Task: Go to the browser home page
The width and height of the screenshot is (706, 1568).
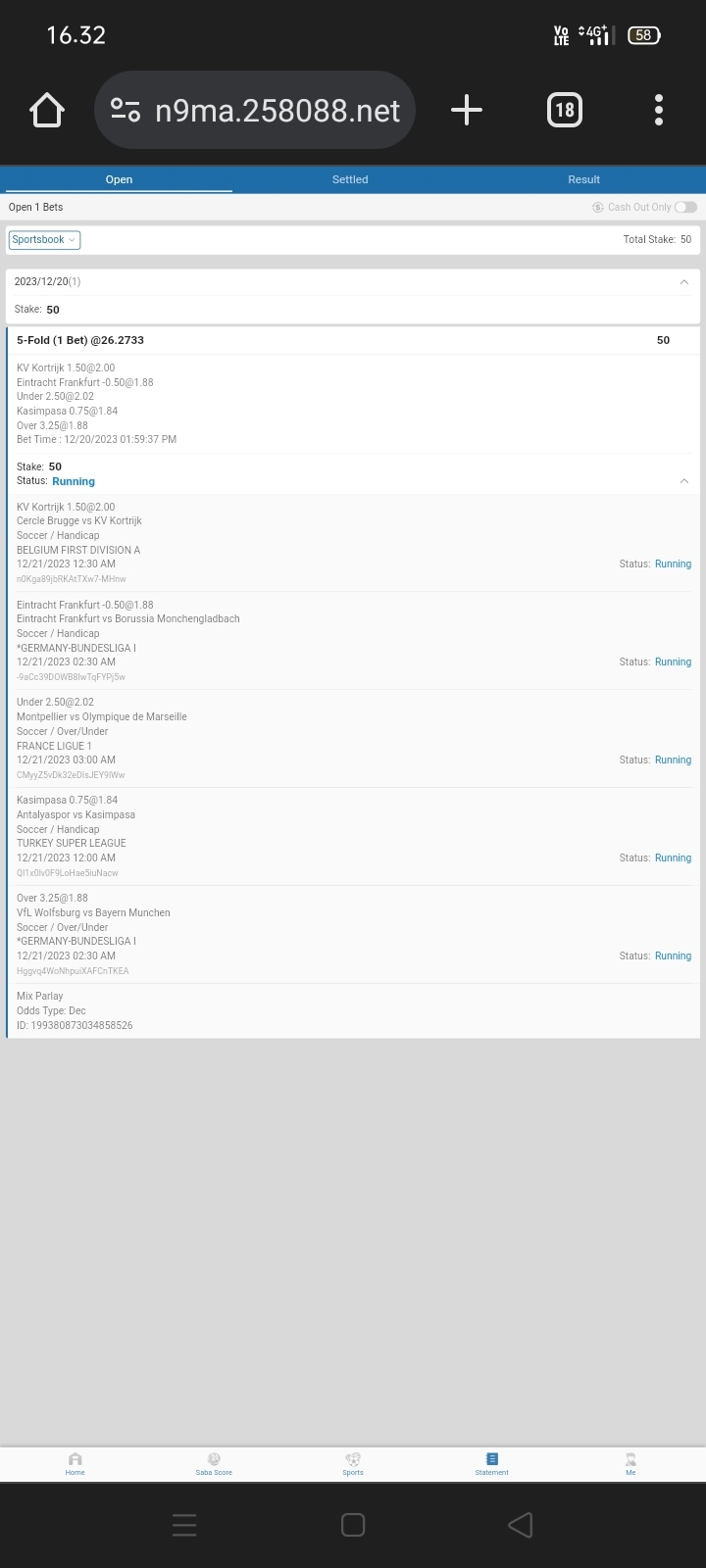Action: (x=47, y=111)
